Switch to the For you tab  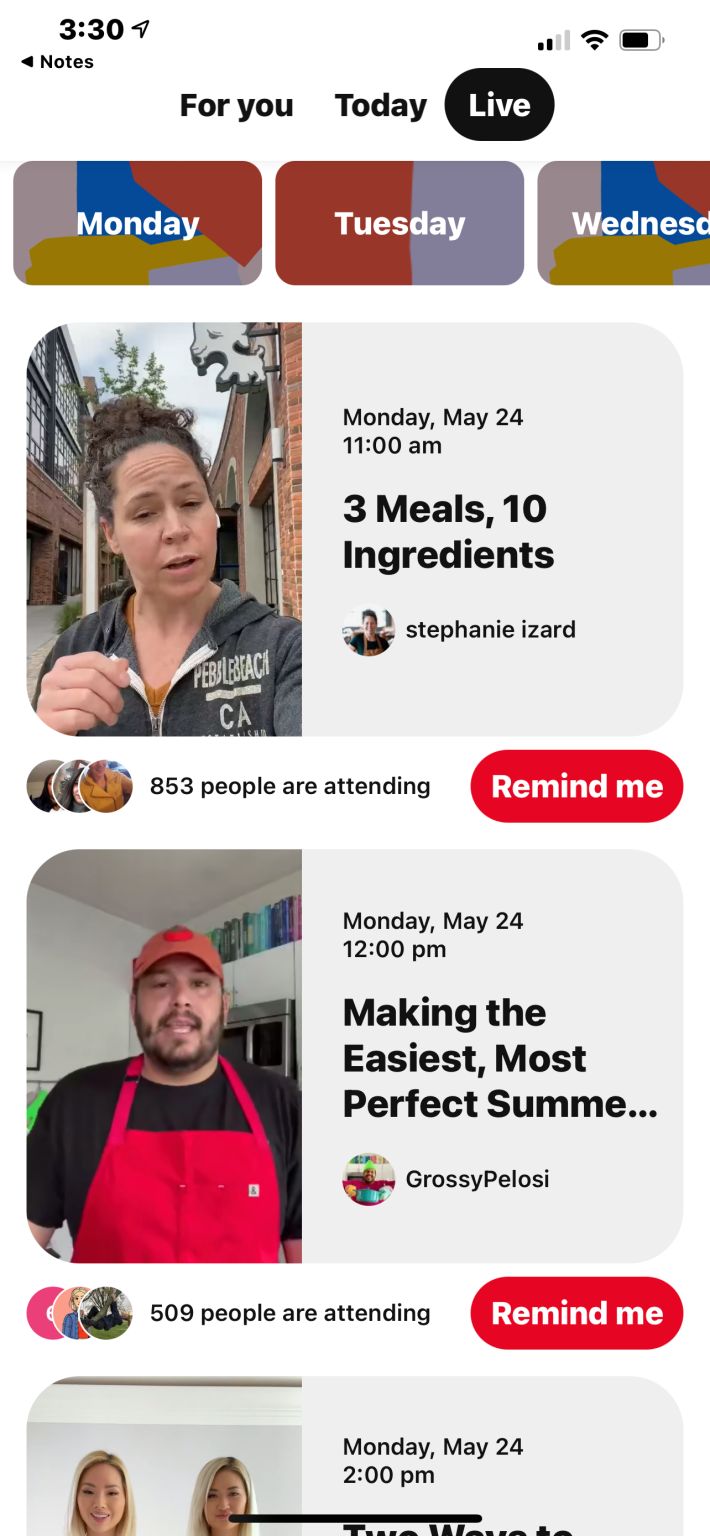point(236,105)
